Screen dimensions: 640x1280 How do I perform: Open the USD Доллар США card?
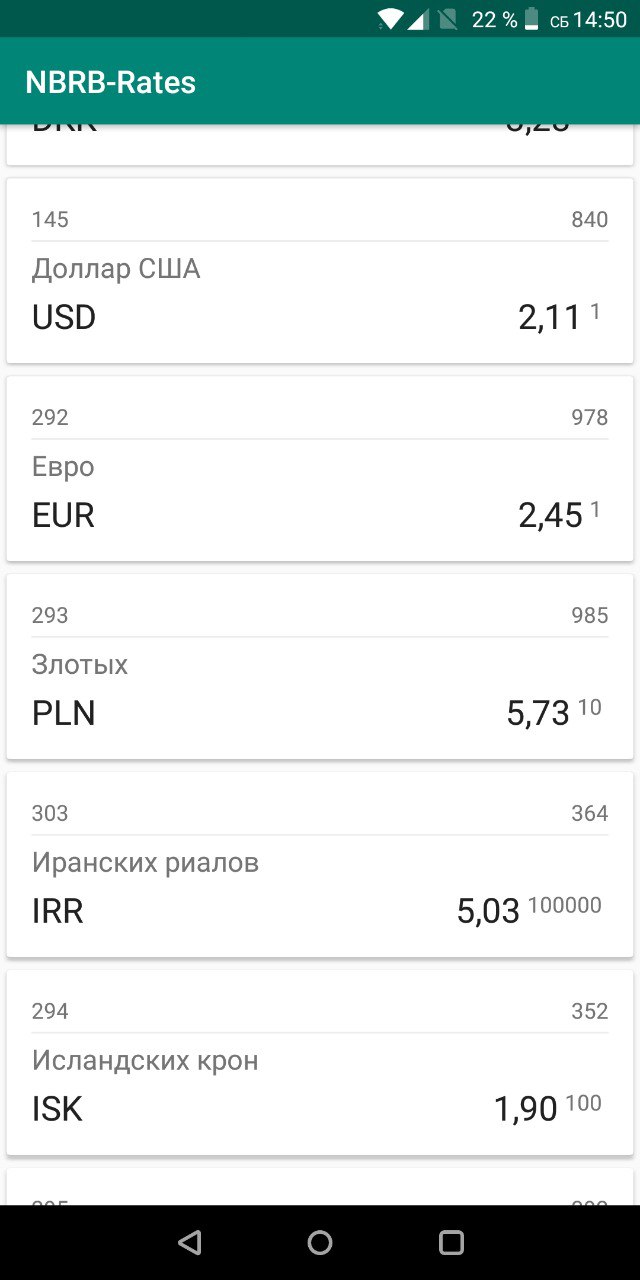(320, 271)
